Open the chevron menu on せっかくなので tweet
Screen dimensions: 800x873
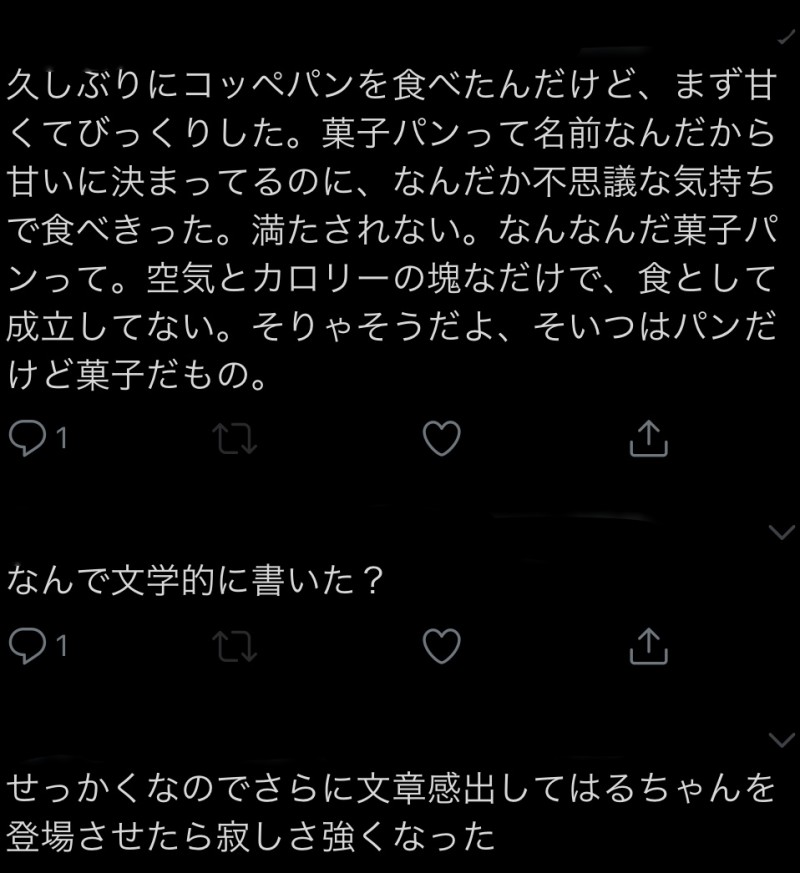click(x=780, y=740)
